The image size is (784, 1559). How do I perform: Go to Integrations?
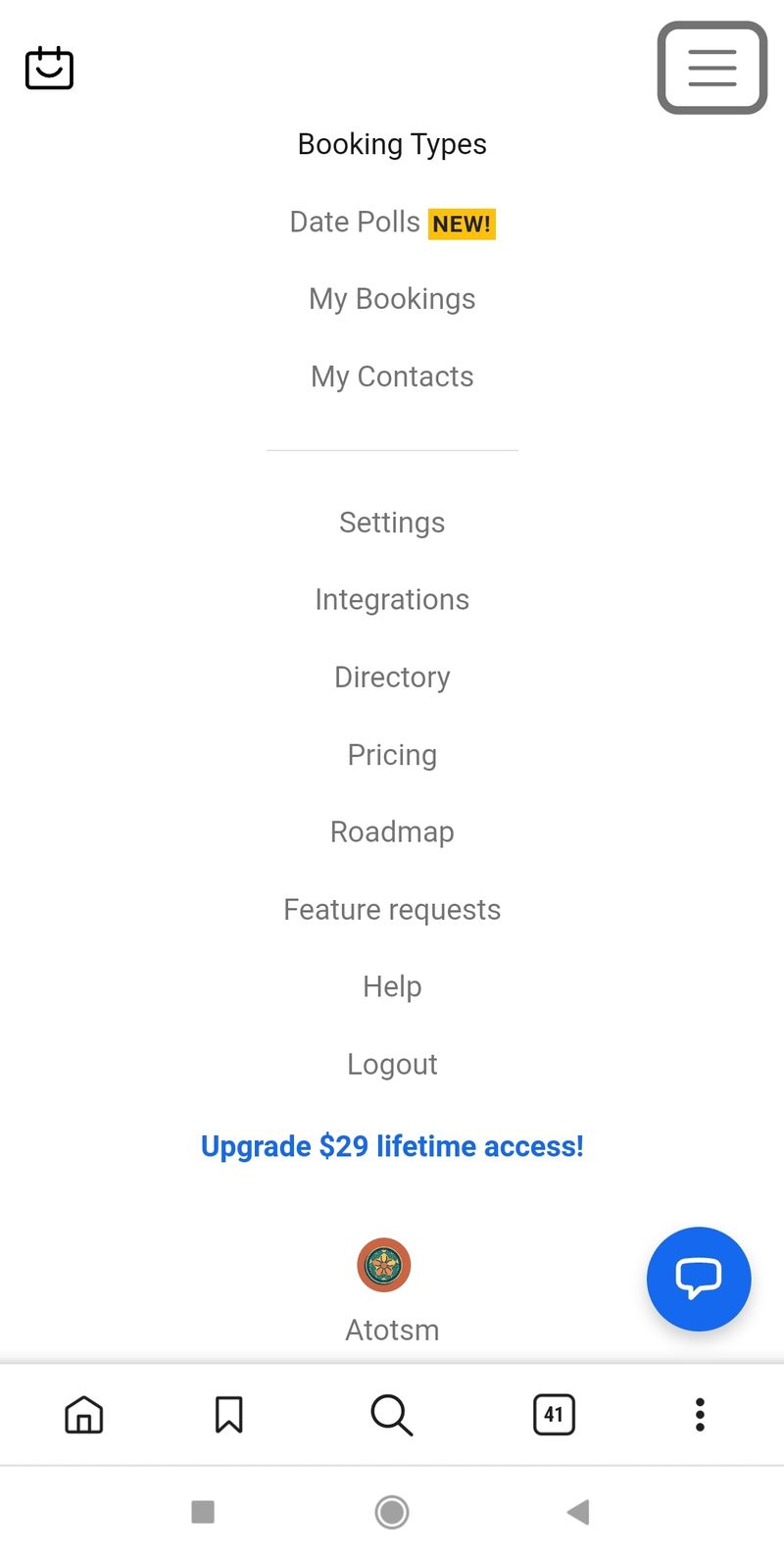click(x=392, y=600)
